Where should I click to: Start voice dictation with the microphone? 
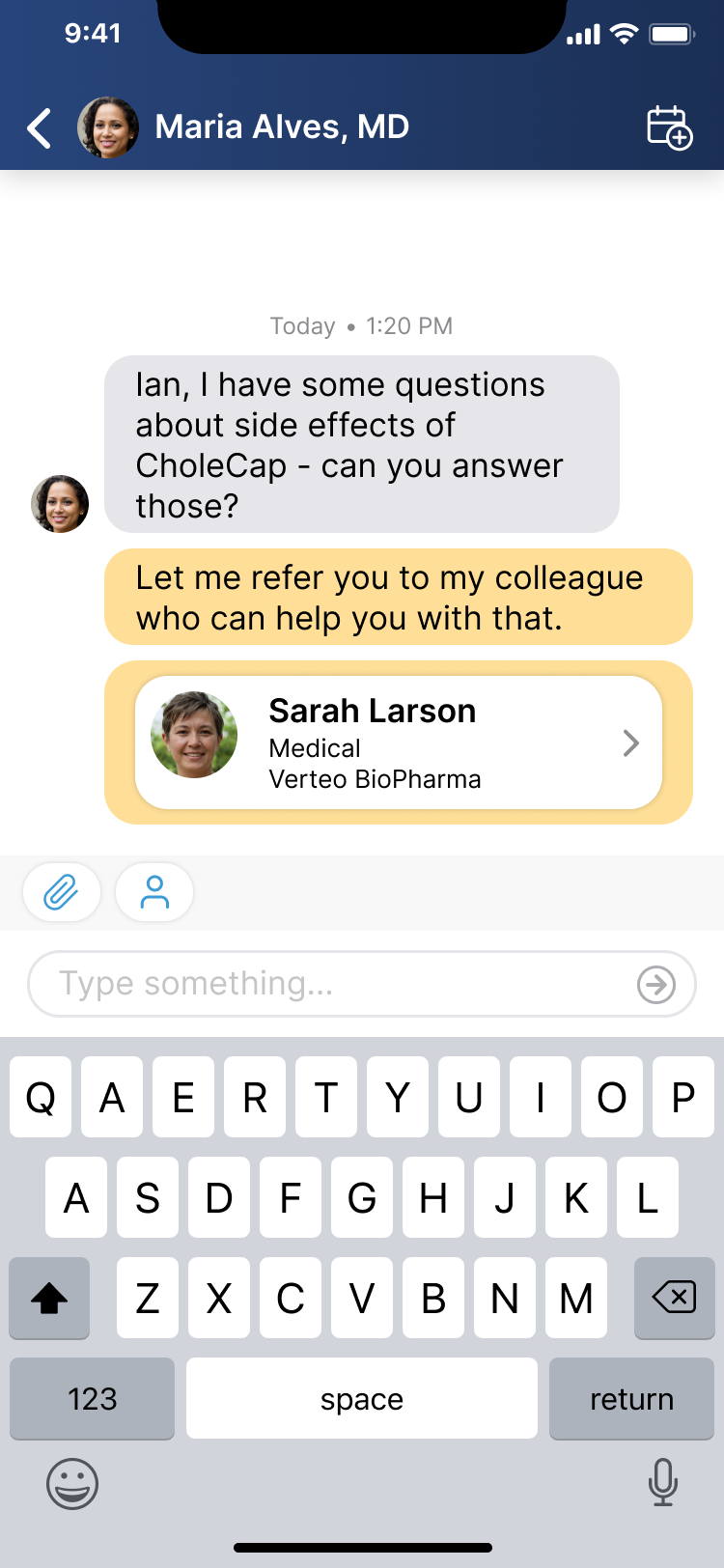(662, 1483)
